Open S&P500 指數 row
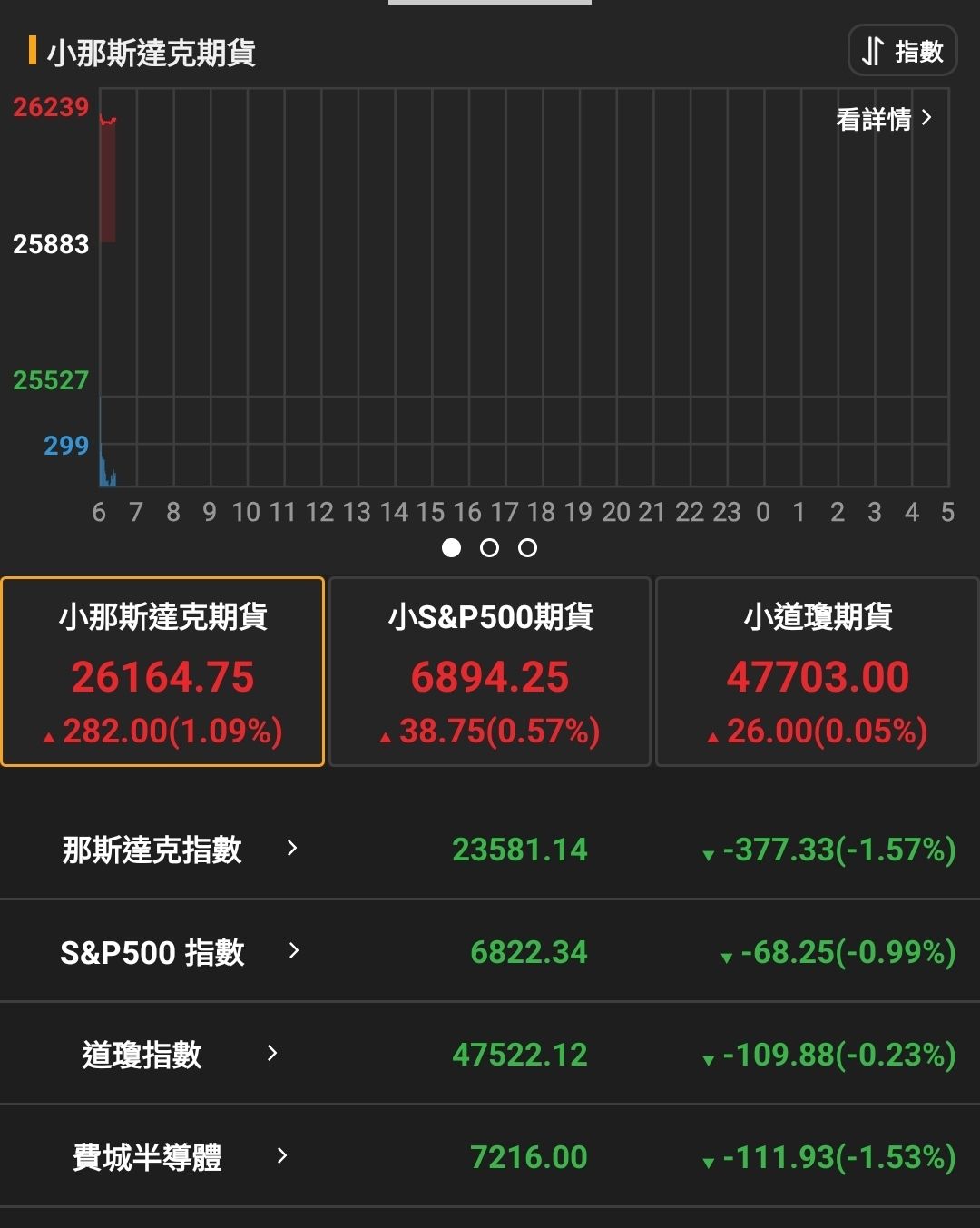 [490, 951]
